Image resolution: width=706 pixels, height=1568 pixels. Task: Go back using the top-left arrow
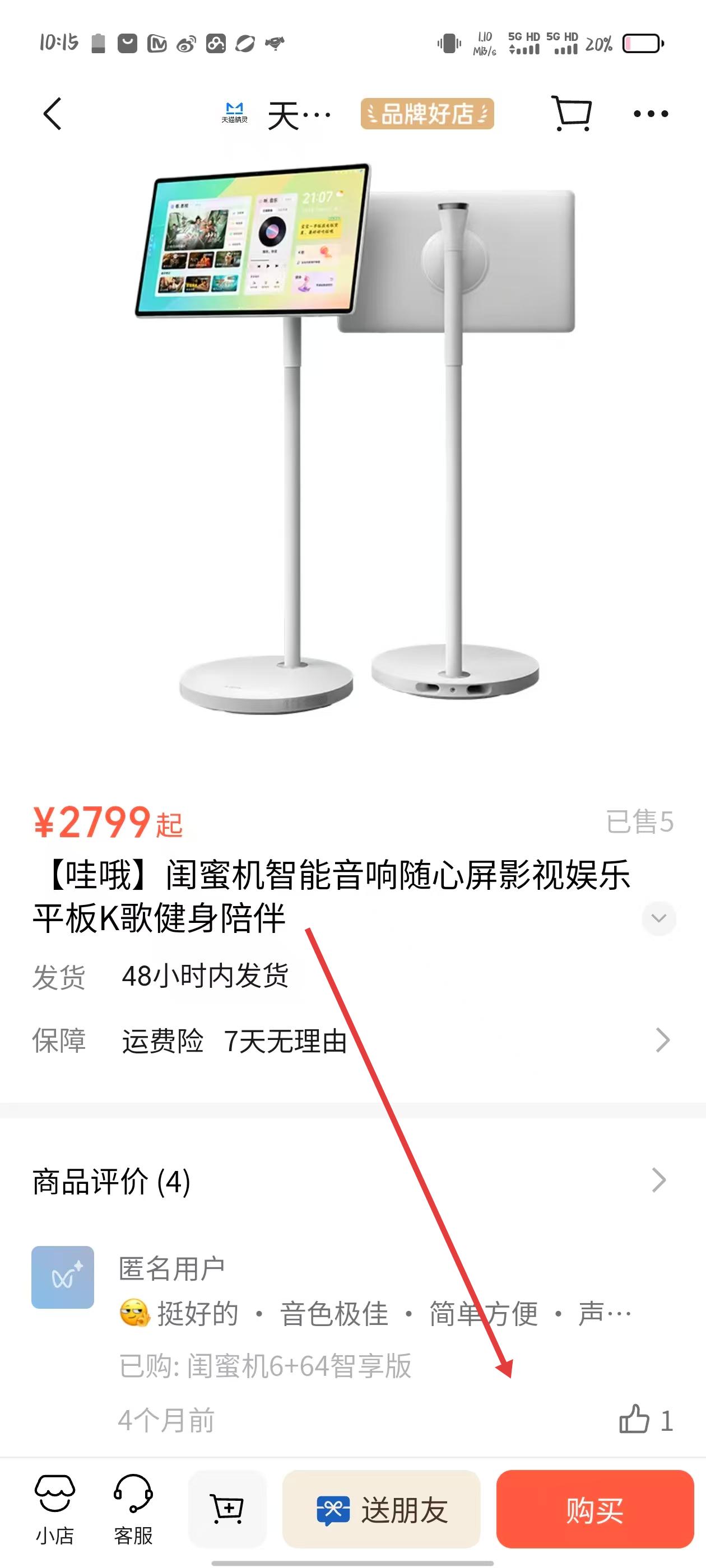52,114
